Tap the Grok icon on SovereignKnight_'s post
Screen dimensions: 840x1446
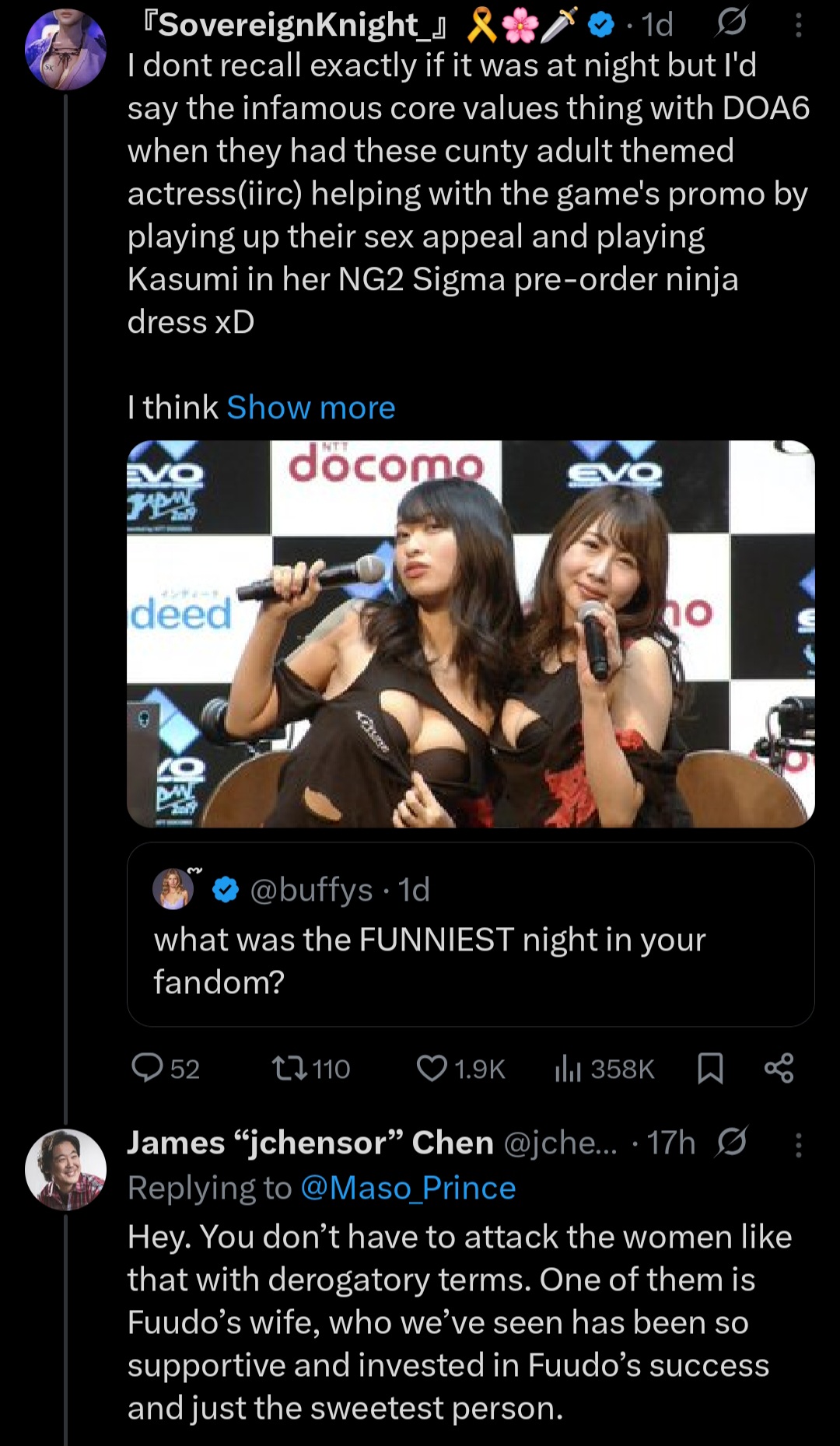pyautogui.click(x=730, y=23)
